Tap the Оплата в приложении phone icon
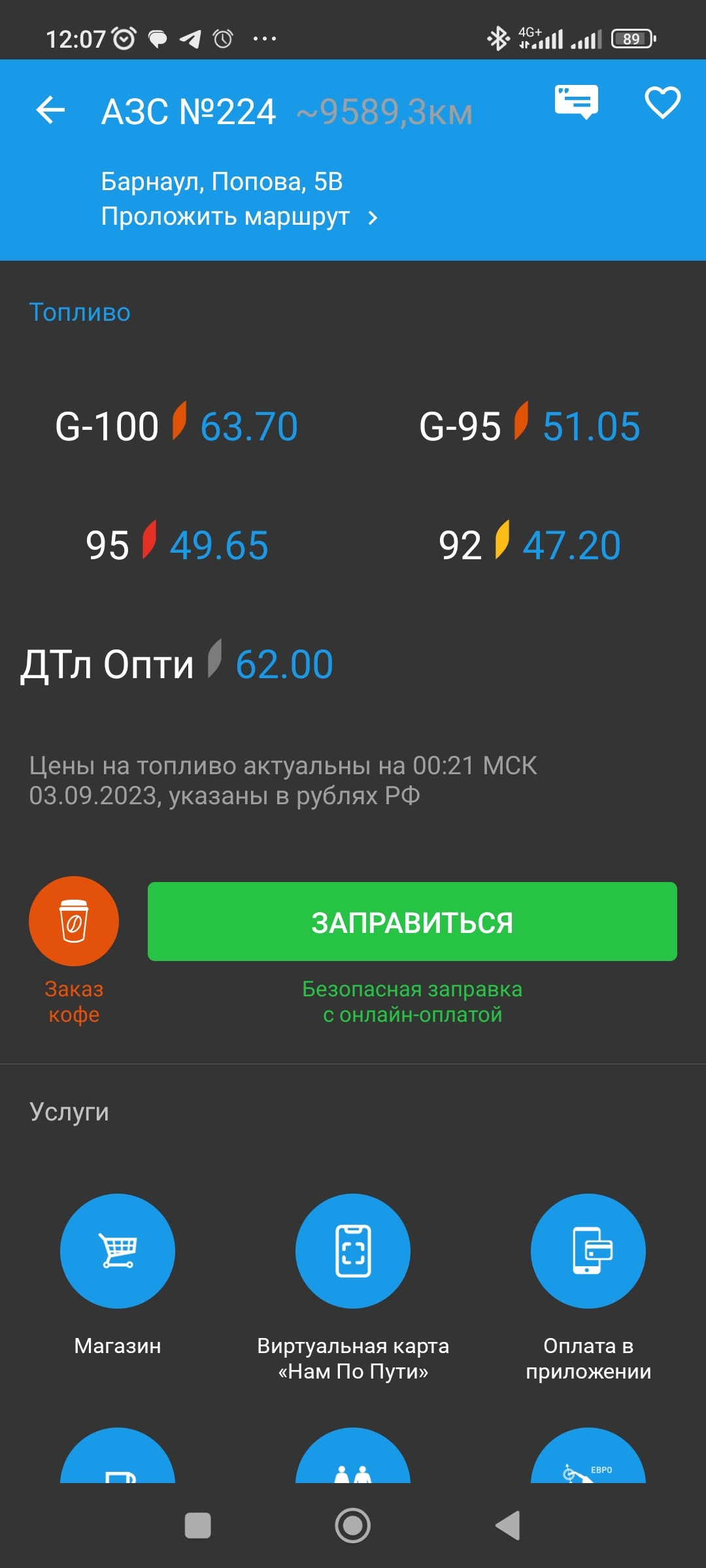706x1568 pixels. coord(587,1250)
